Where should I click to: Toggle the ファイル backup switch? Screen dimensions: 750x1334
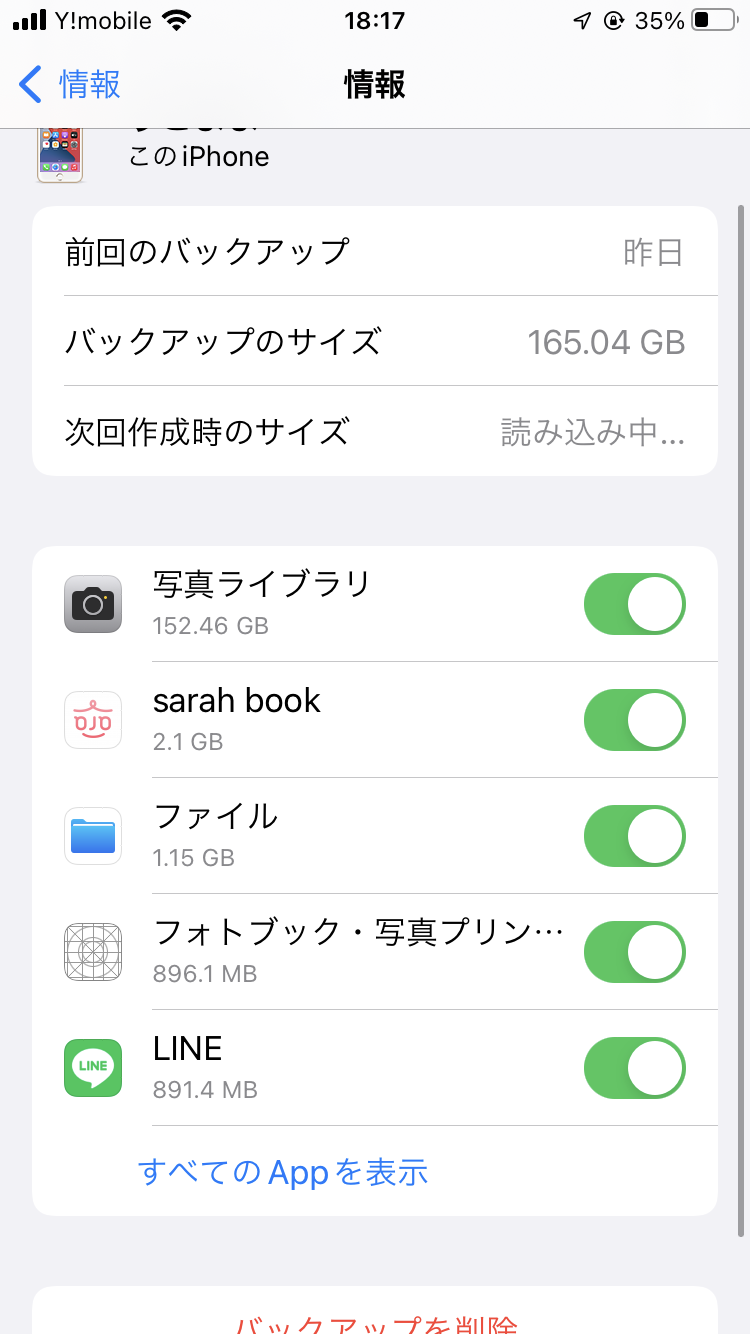634,836
